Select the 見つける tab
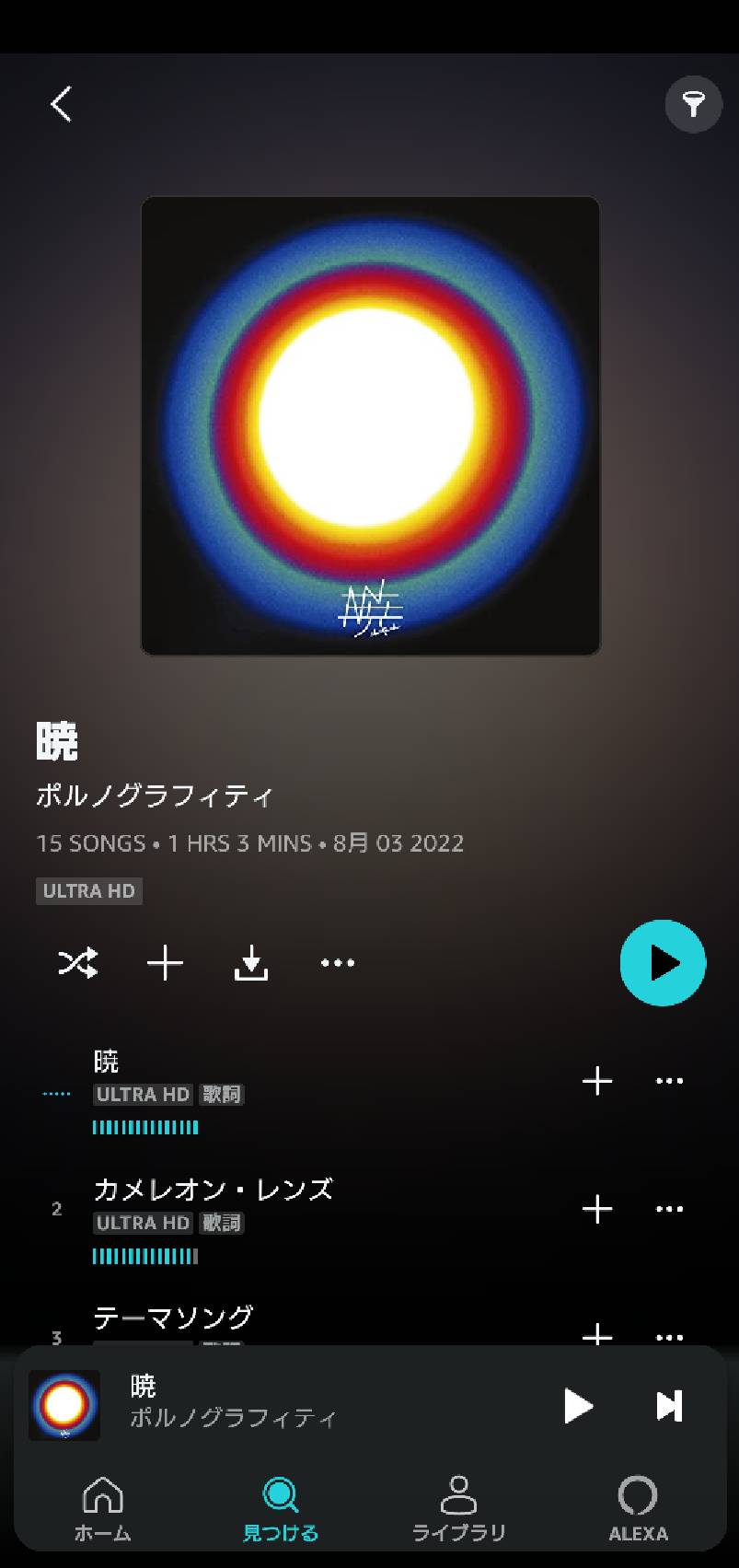 coord(280,1508)
